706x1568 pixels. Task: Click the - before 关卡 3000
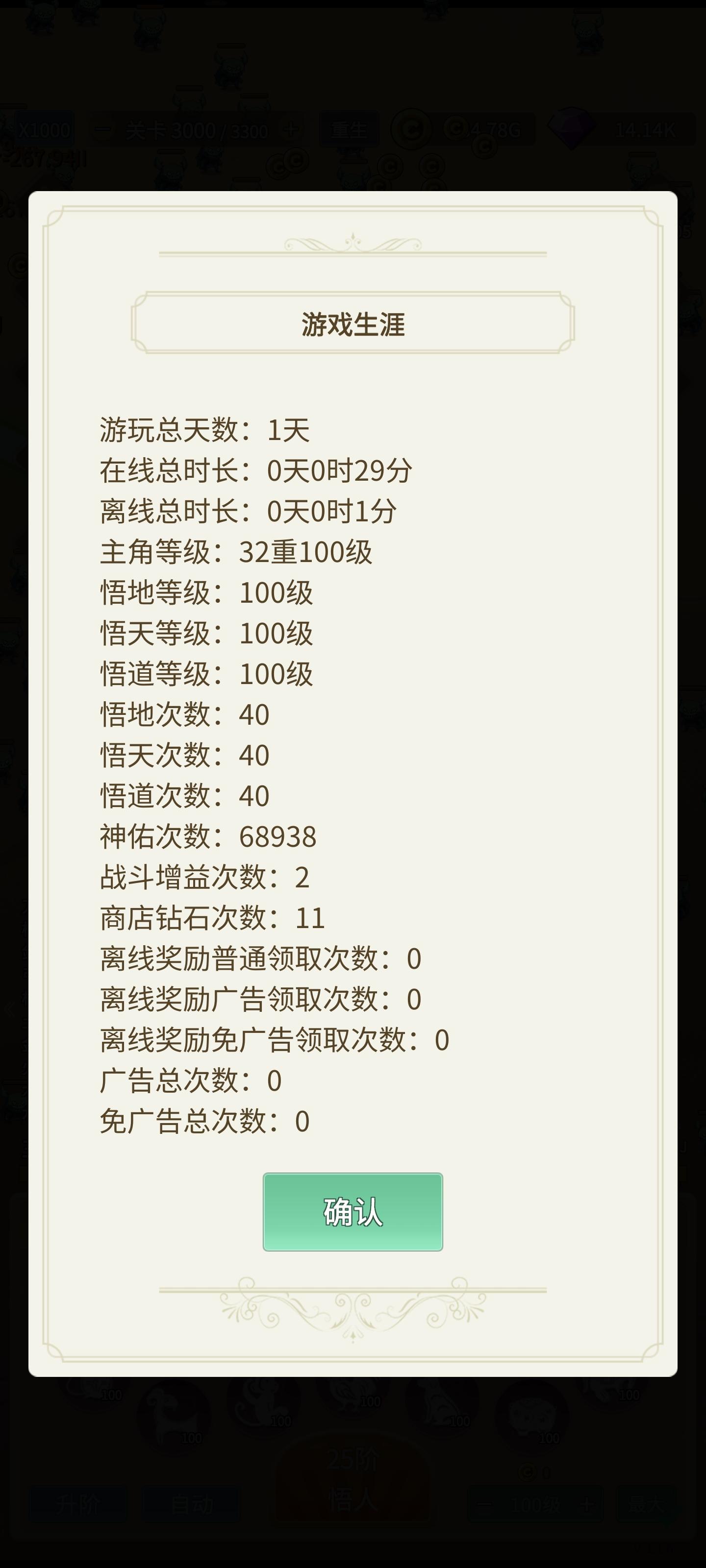pos(103,130)
